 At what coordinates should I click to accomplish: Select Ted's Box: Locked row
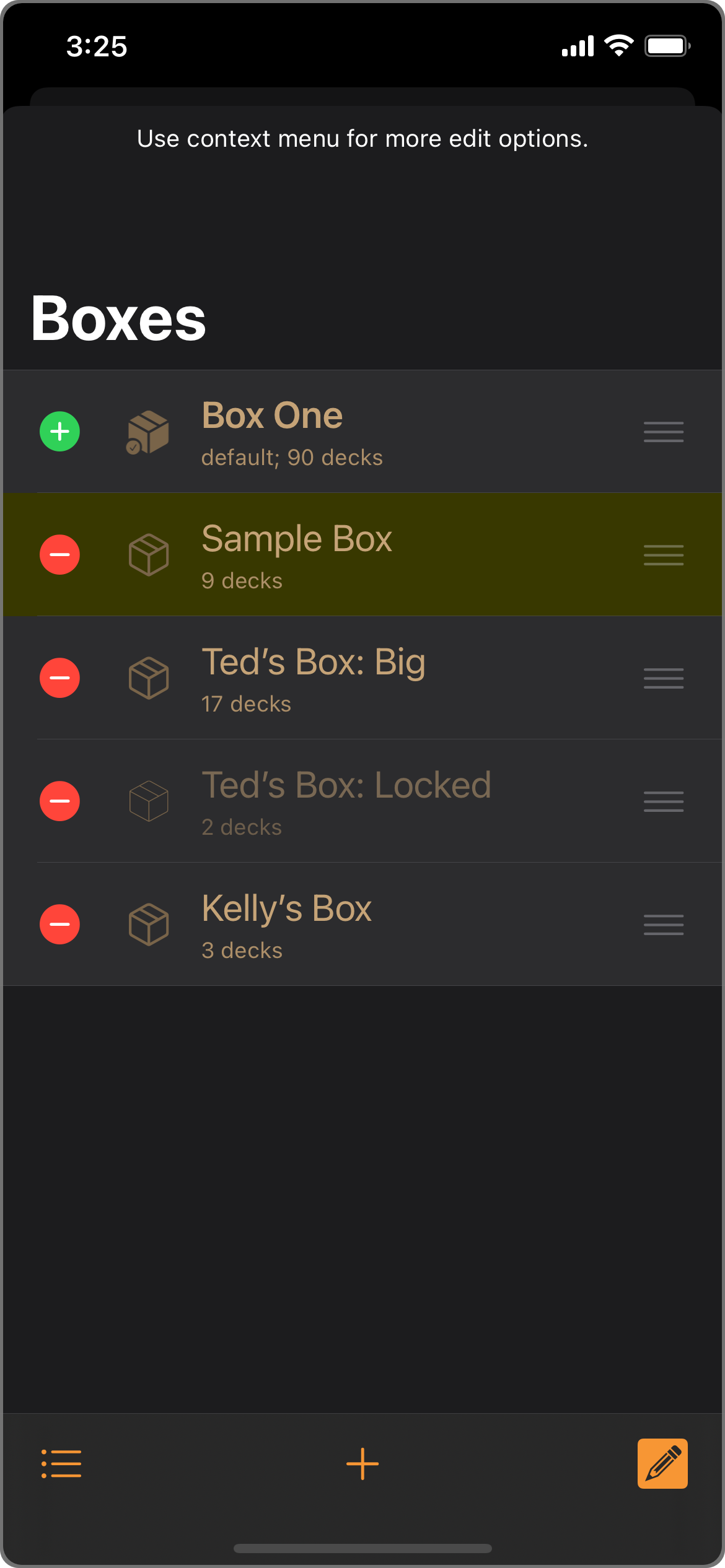click(x=372, y=801)
